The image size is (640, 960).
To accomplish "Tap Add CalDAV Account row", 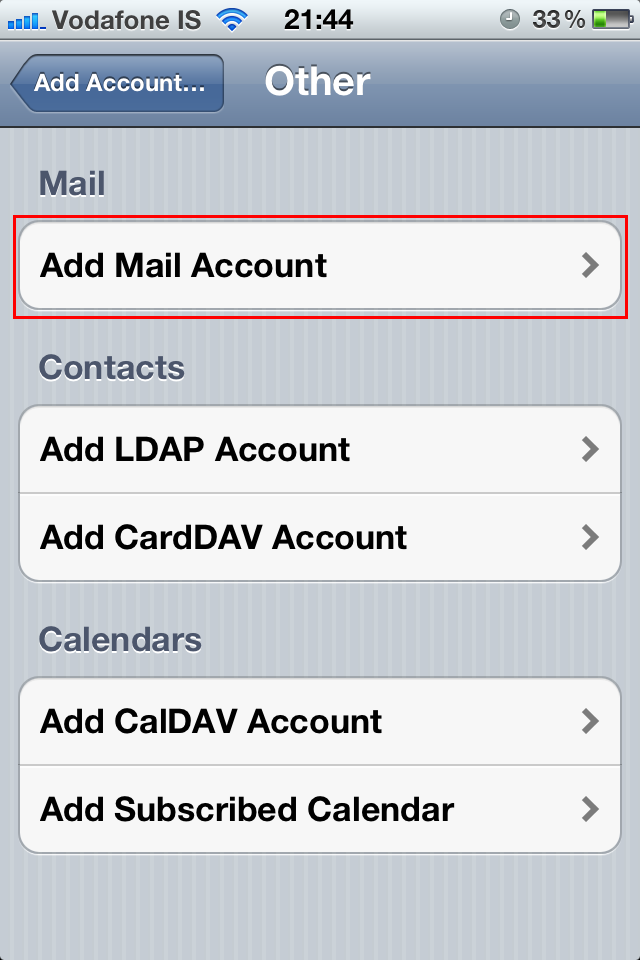I will point(320,722).
